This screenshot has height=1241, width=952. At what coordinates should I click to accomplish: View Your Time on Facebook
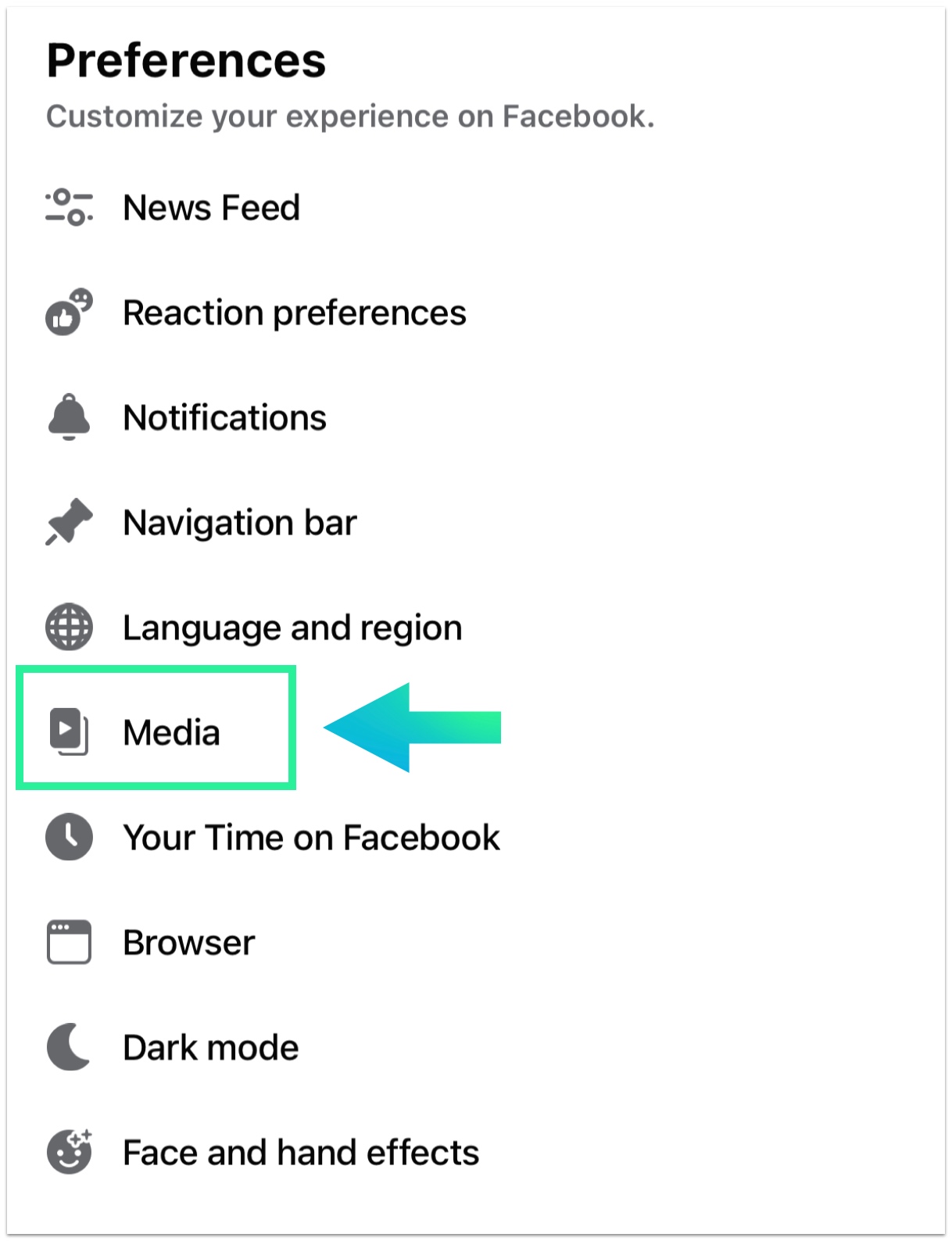(311, 837)
